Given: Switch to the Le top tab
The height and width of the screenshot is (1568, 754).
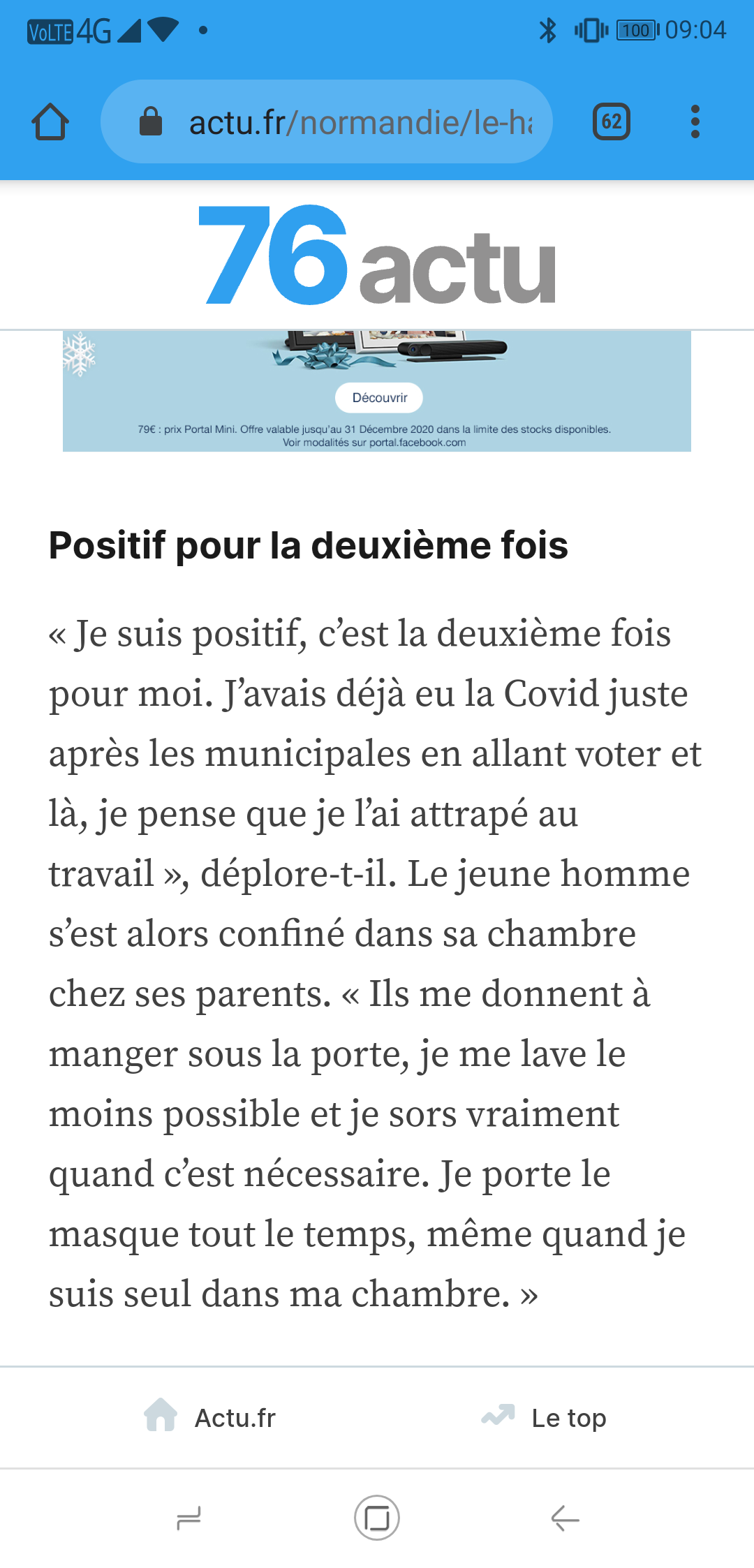Looking at the screenshot, I should point(545,1417).
